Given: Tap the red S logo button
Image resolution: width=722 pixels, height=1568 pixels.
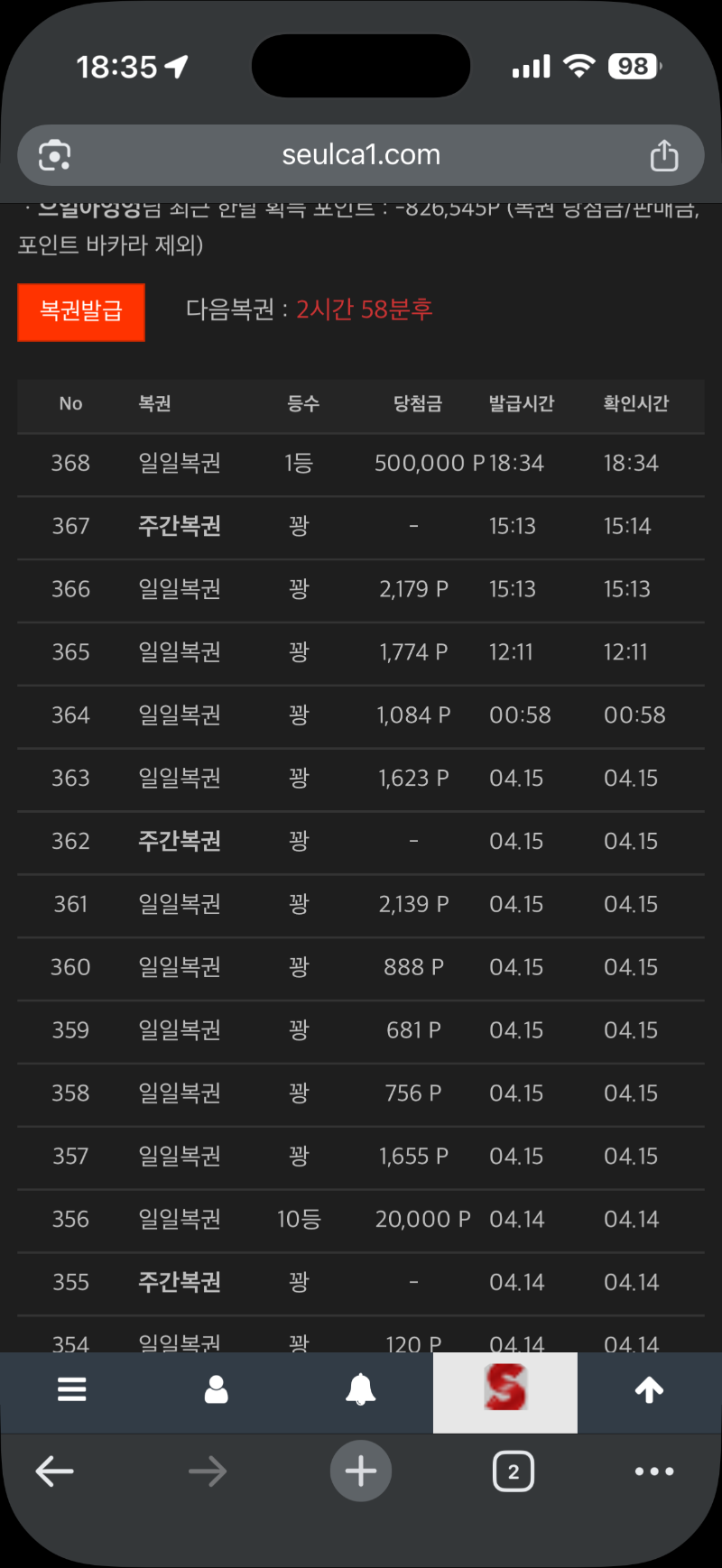Looking at the screenshot, I should [505, 1389].
